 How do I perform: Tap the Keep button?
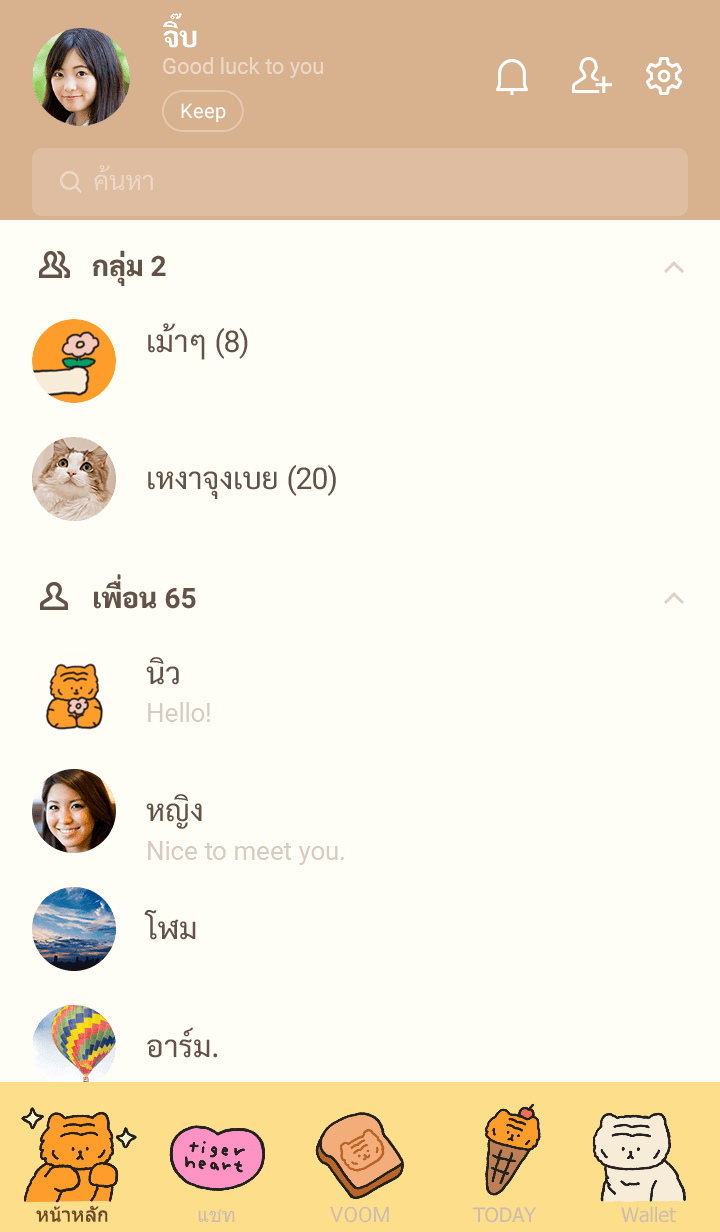point(202,111)
